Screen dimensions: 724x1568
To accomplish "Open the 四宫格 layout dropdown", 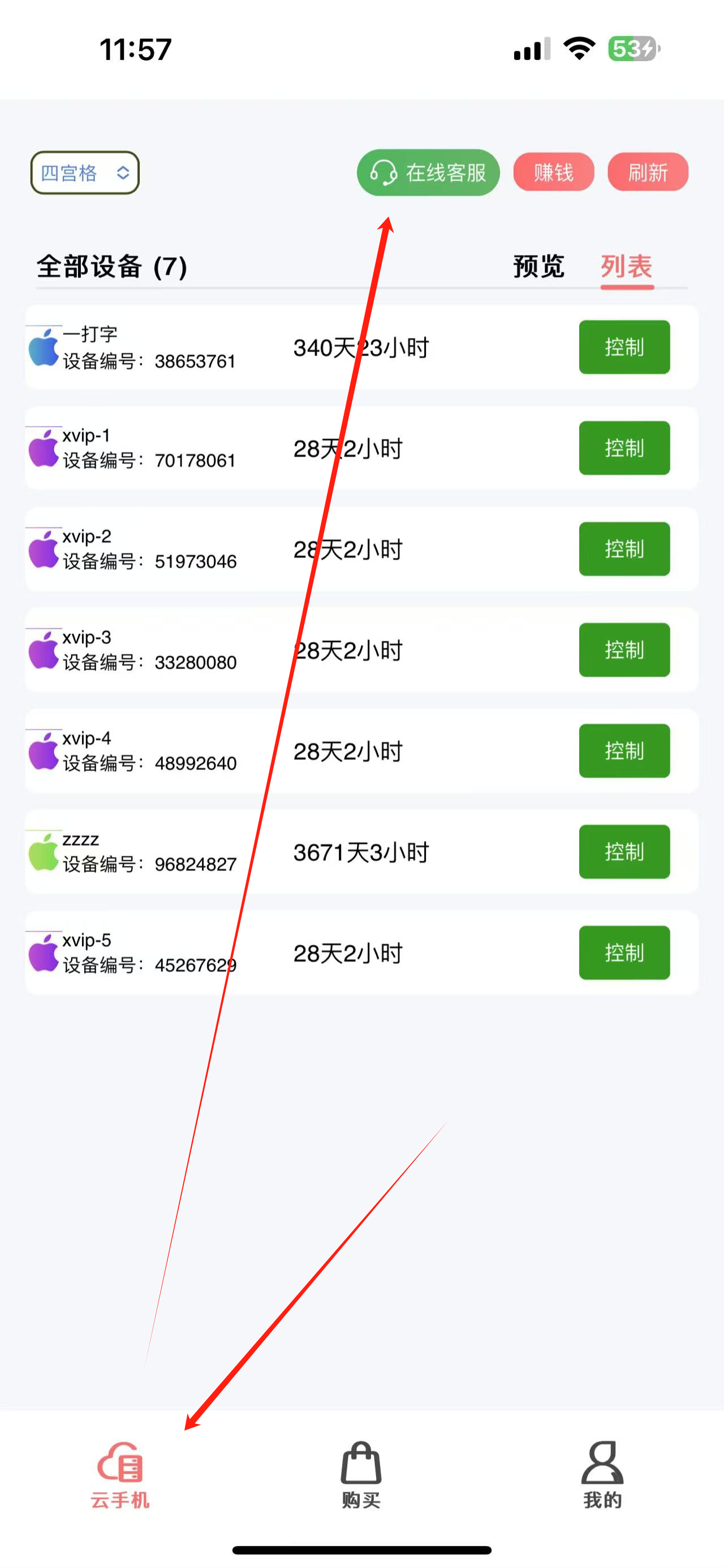I will pyautogui.click(x=85, y=173).
